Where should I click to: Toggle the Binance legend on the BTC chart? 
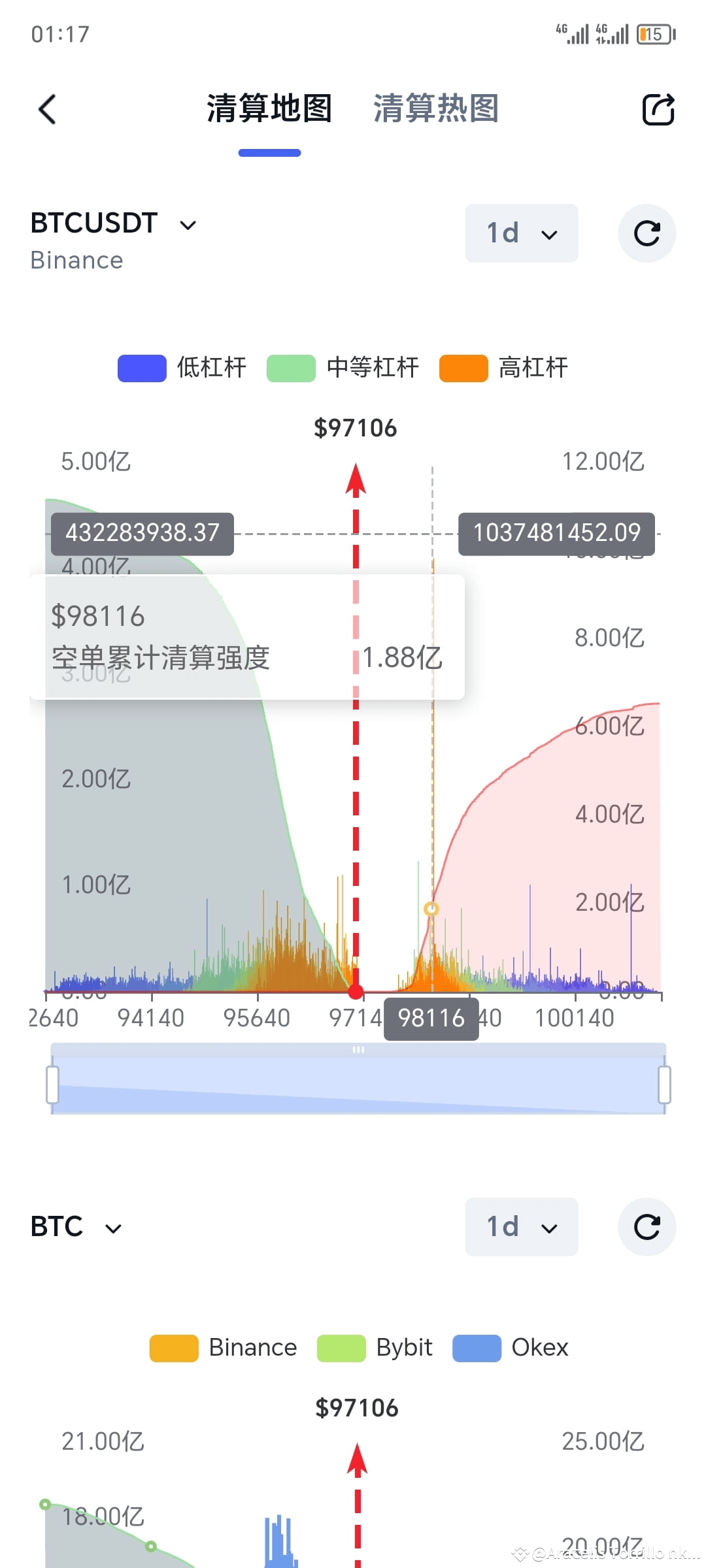[222, 1347]
